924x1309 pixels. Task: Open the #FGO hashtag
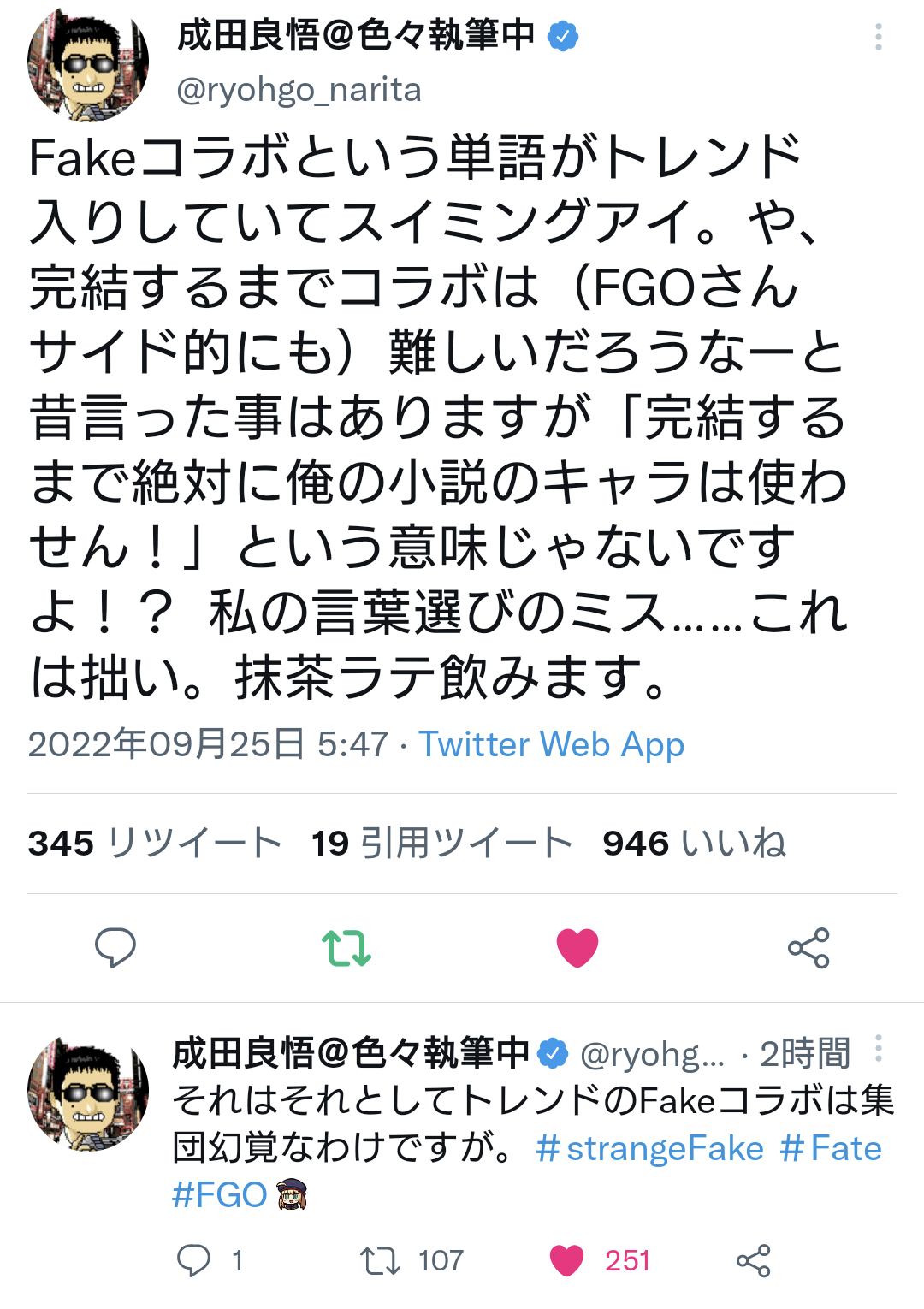220,1194
